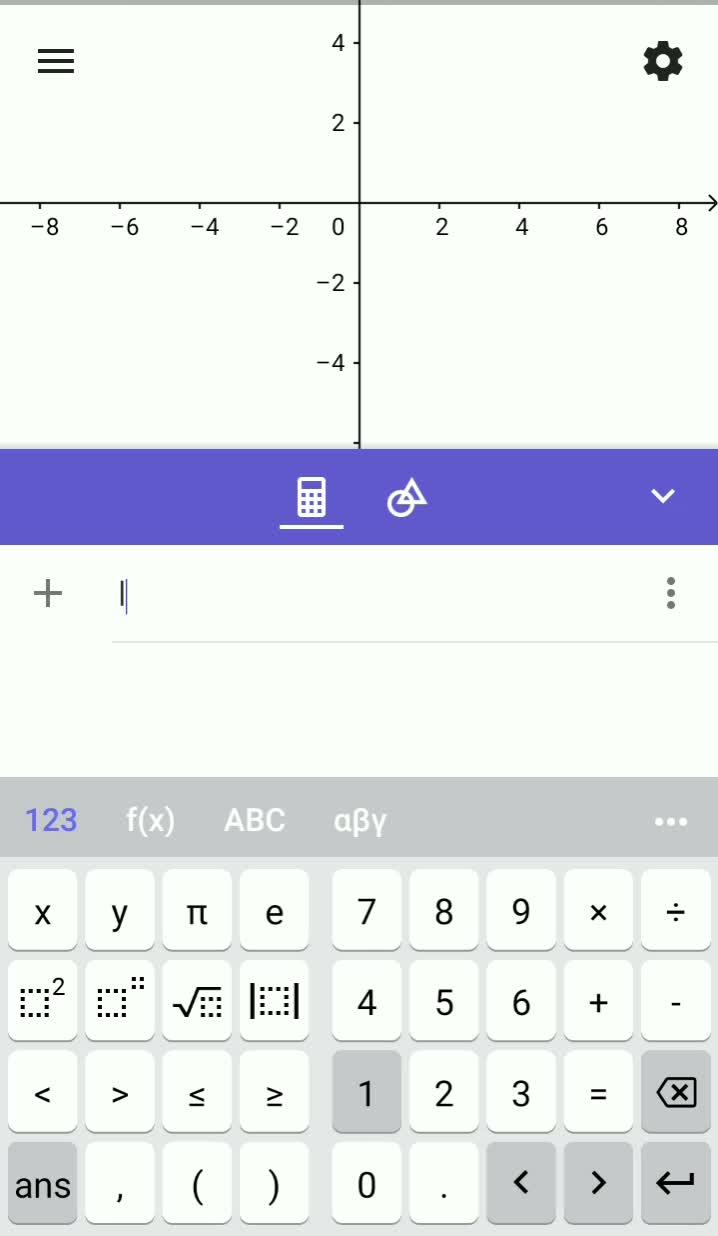Switch keyboard to the Greek αβγ layout

click(359, 821)
